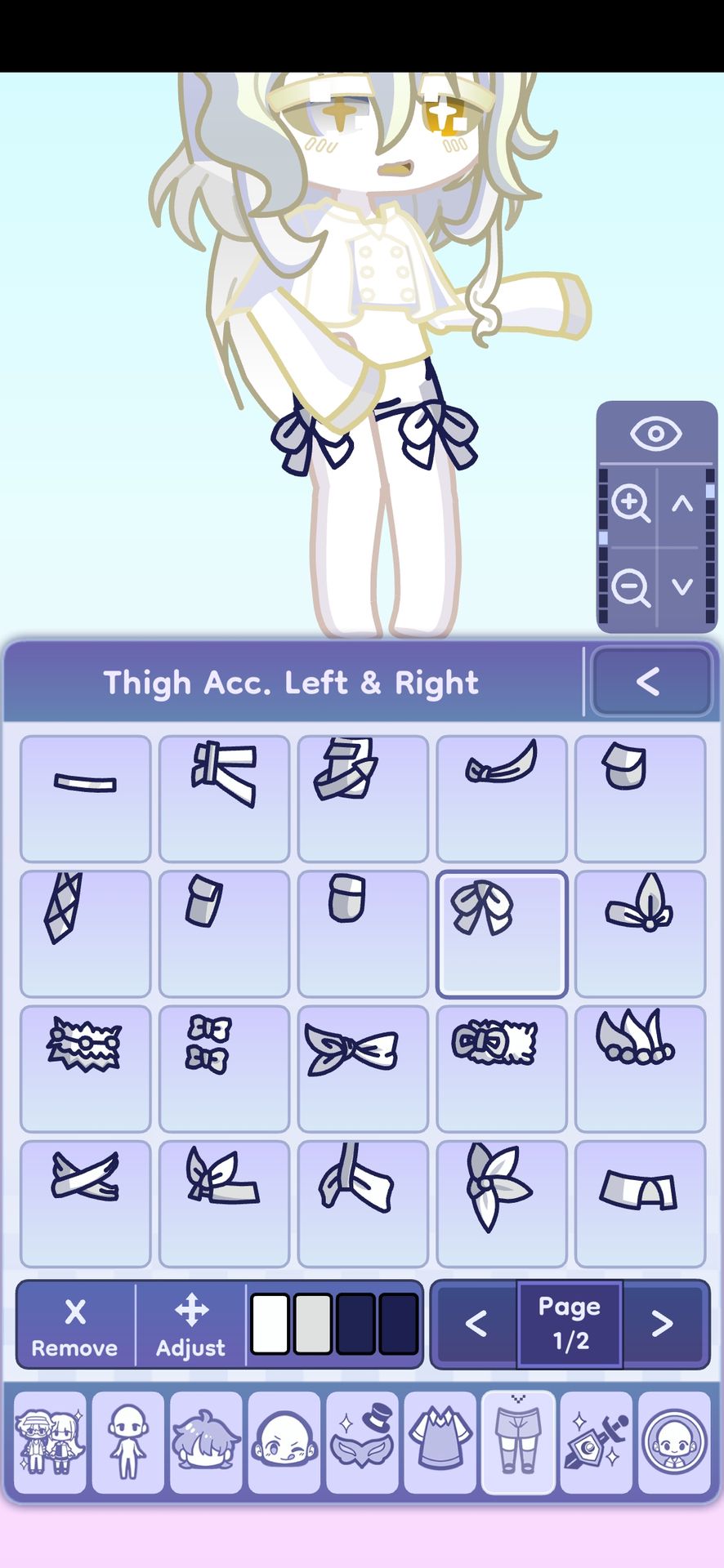Toggle the eye visibility button
724x1568 pixels.
[655, 433]
